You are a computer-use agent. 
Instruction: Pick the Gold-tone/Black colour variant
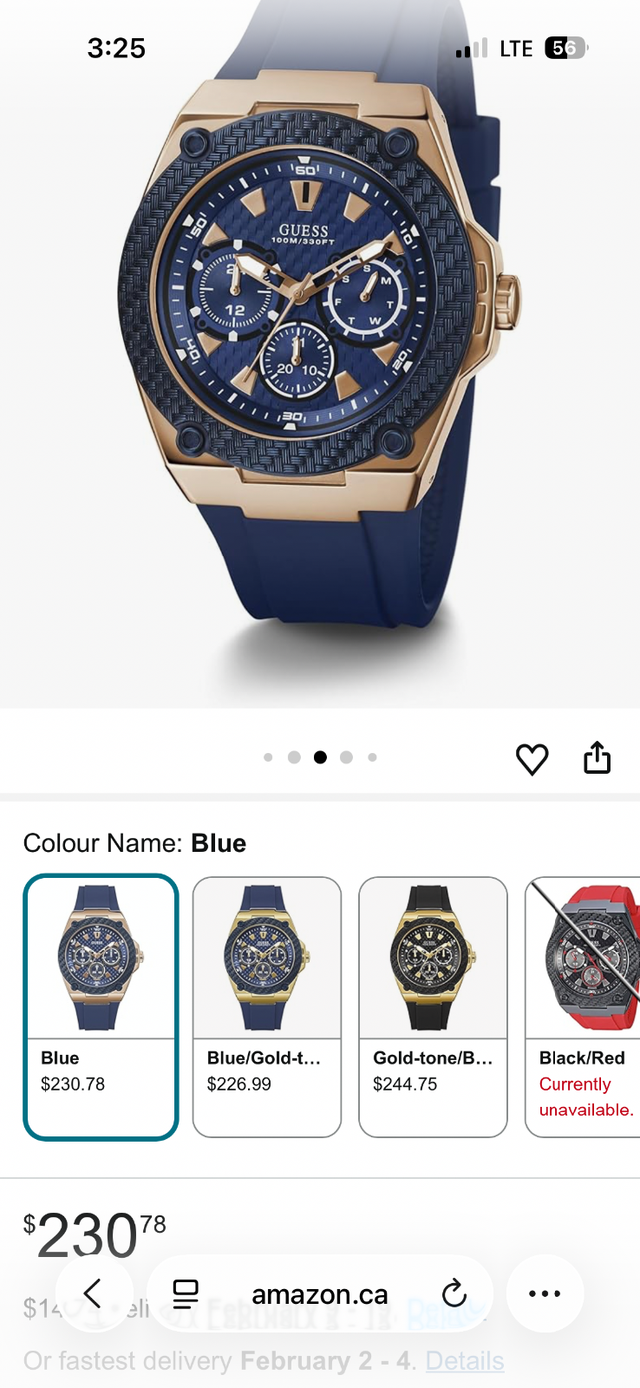tap(433, 1007)
